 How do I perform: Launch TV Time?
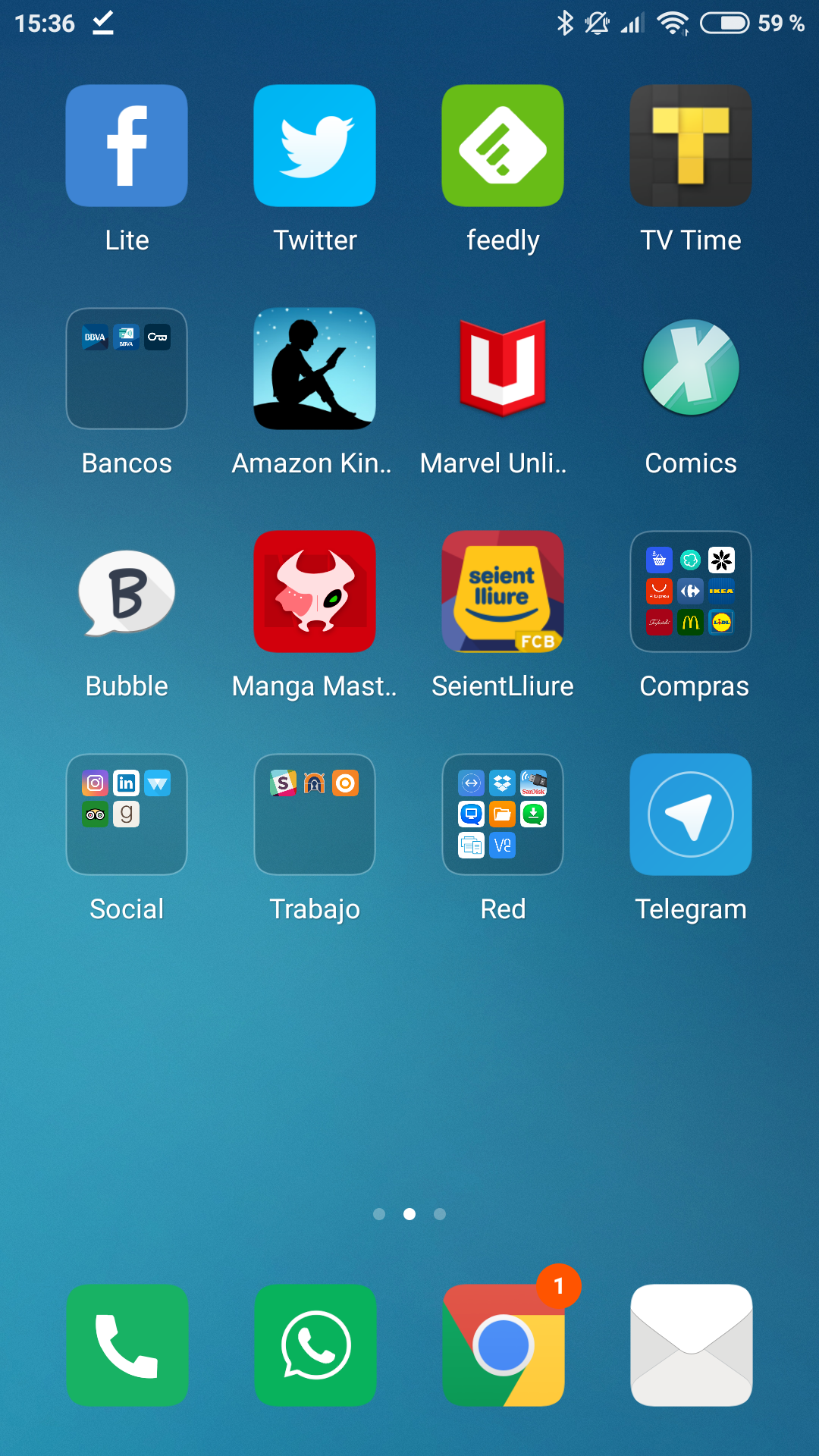click(x=691, y=146)
